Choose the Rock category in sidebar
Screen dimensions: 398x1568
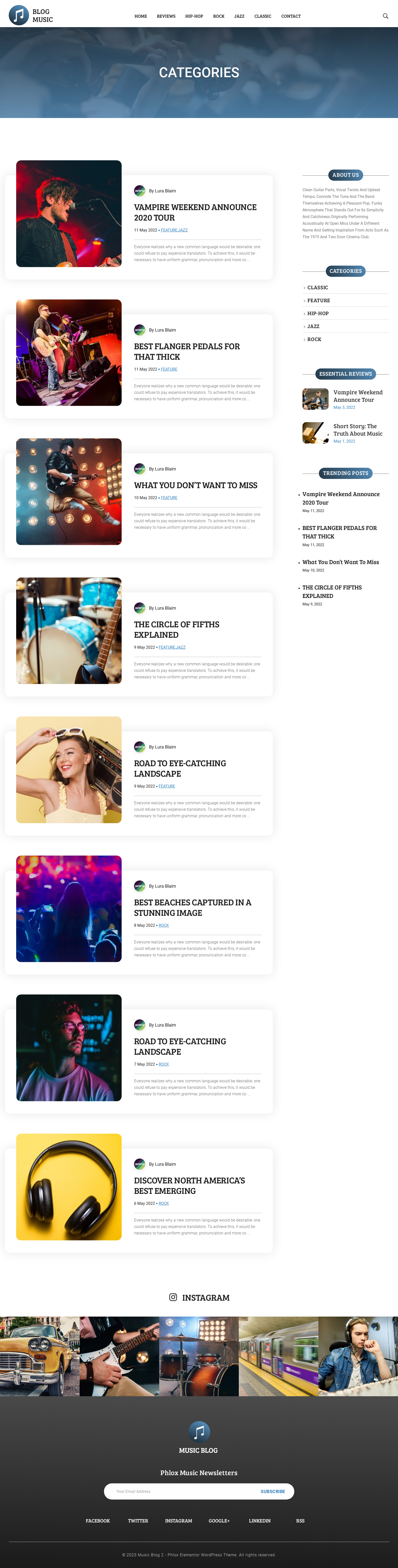pos(314,339)
